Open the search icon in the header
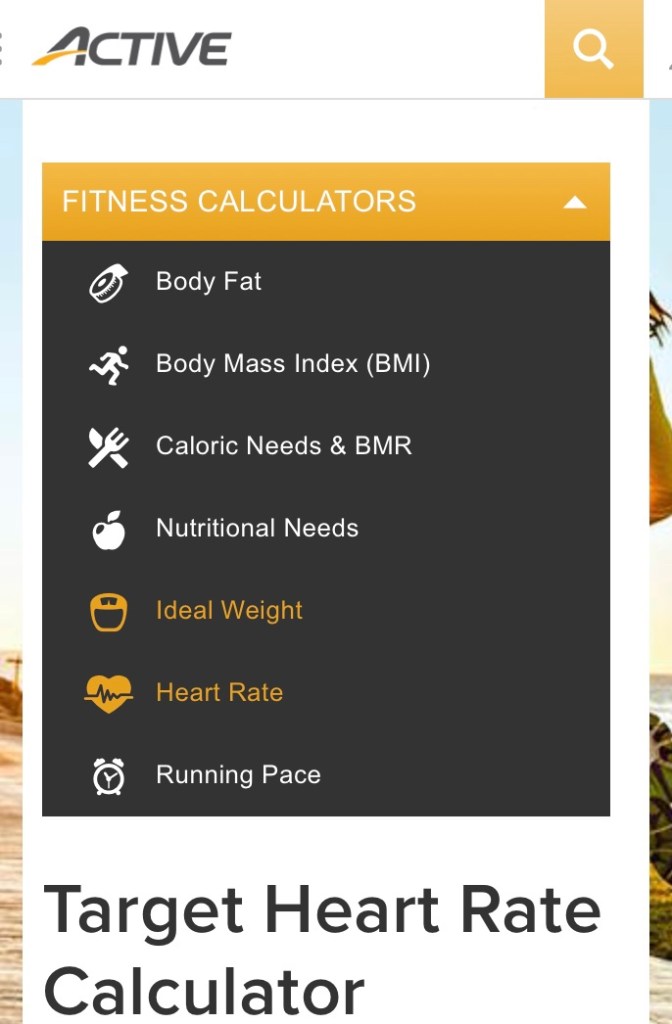Viewport: 672px width, 1024px height. pos(593,49)
